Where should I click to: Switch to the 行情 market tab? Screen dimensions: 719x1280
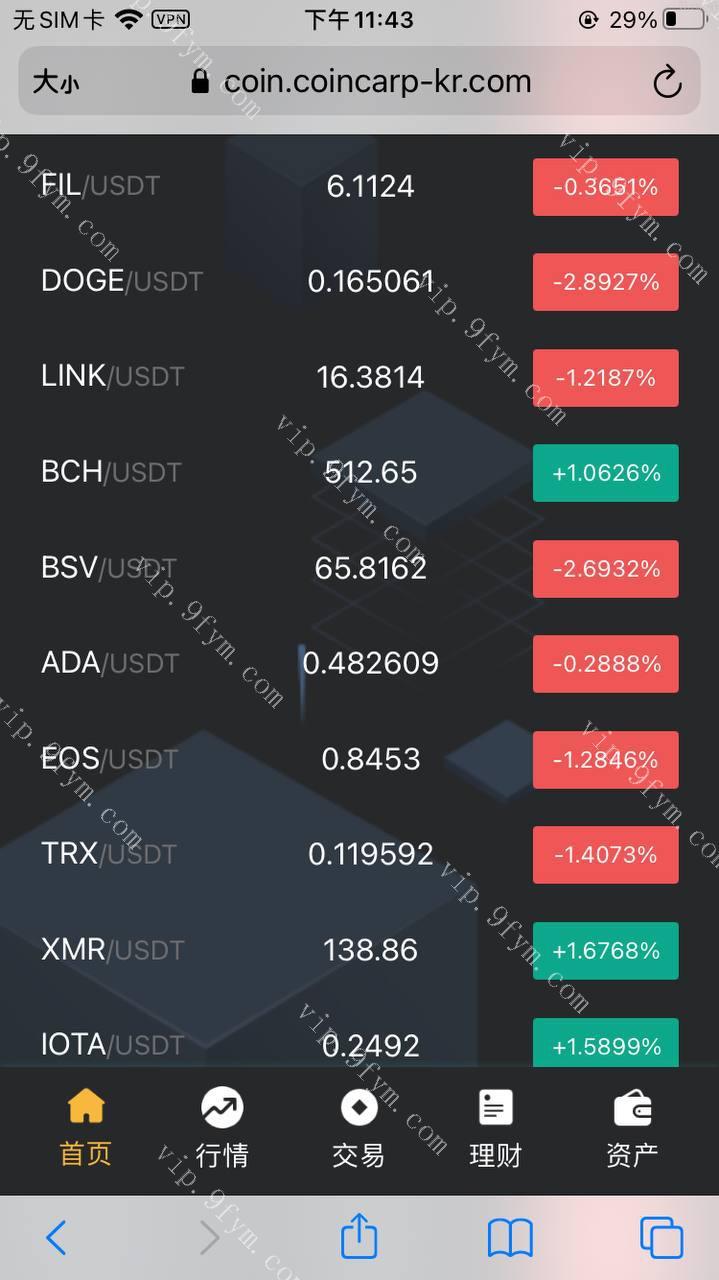pos(222,1130)
